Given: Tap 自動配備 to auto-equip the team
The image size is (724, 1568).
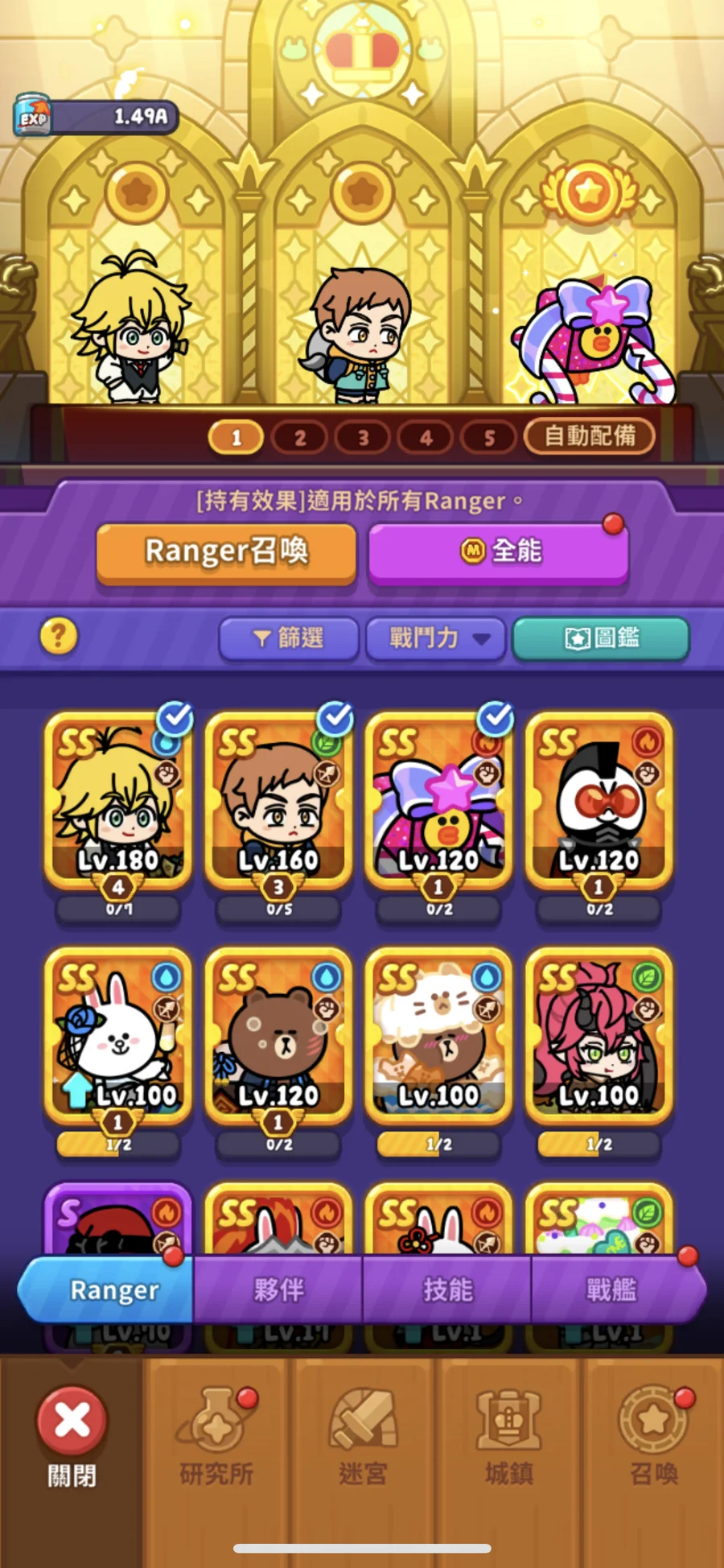Looking at the screenshot, I should (x=589, y=436).
